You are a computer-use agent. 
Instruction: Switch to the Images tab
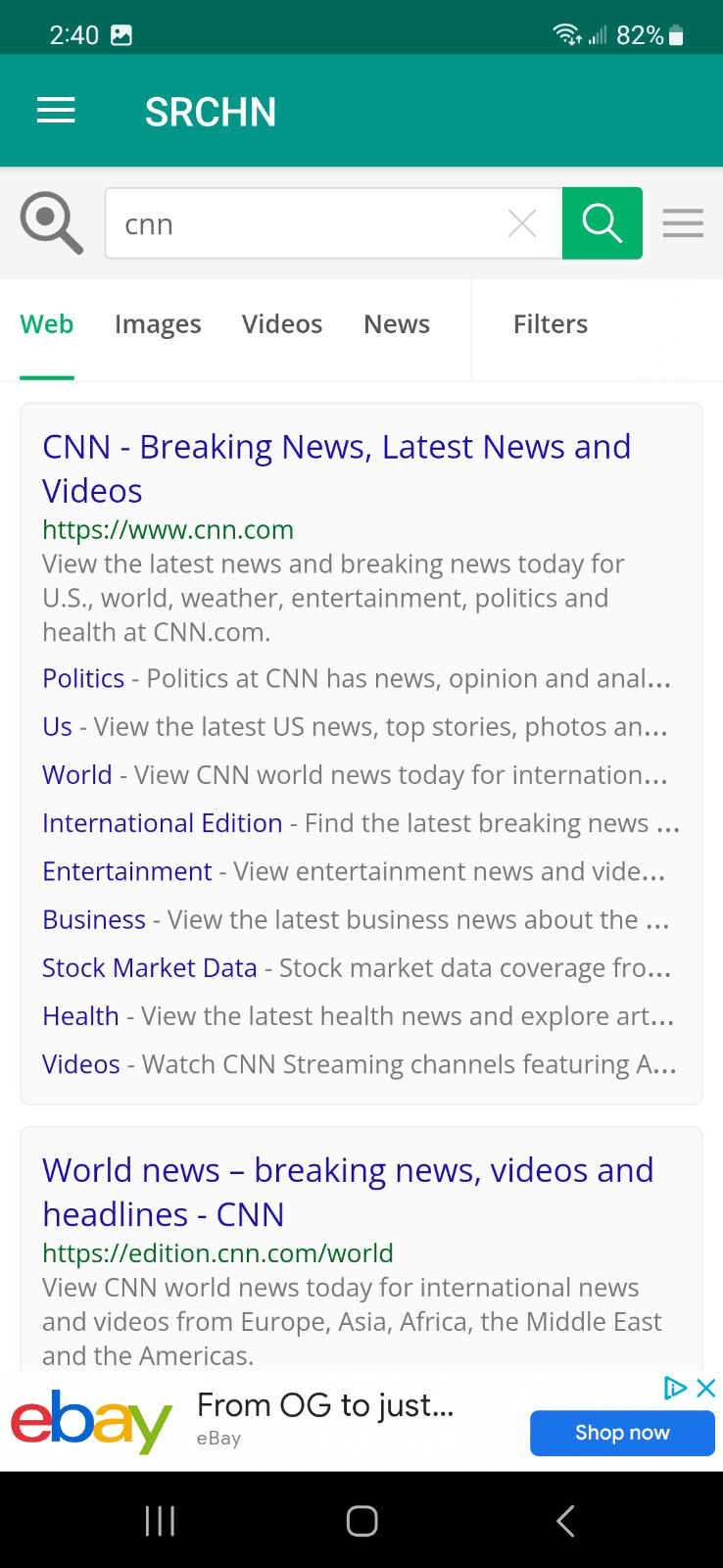pyautogui.click(x=158, y=324)
